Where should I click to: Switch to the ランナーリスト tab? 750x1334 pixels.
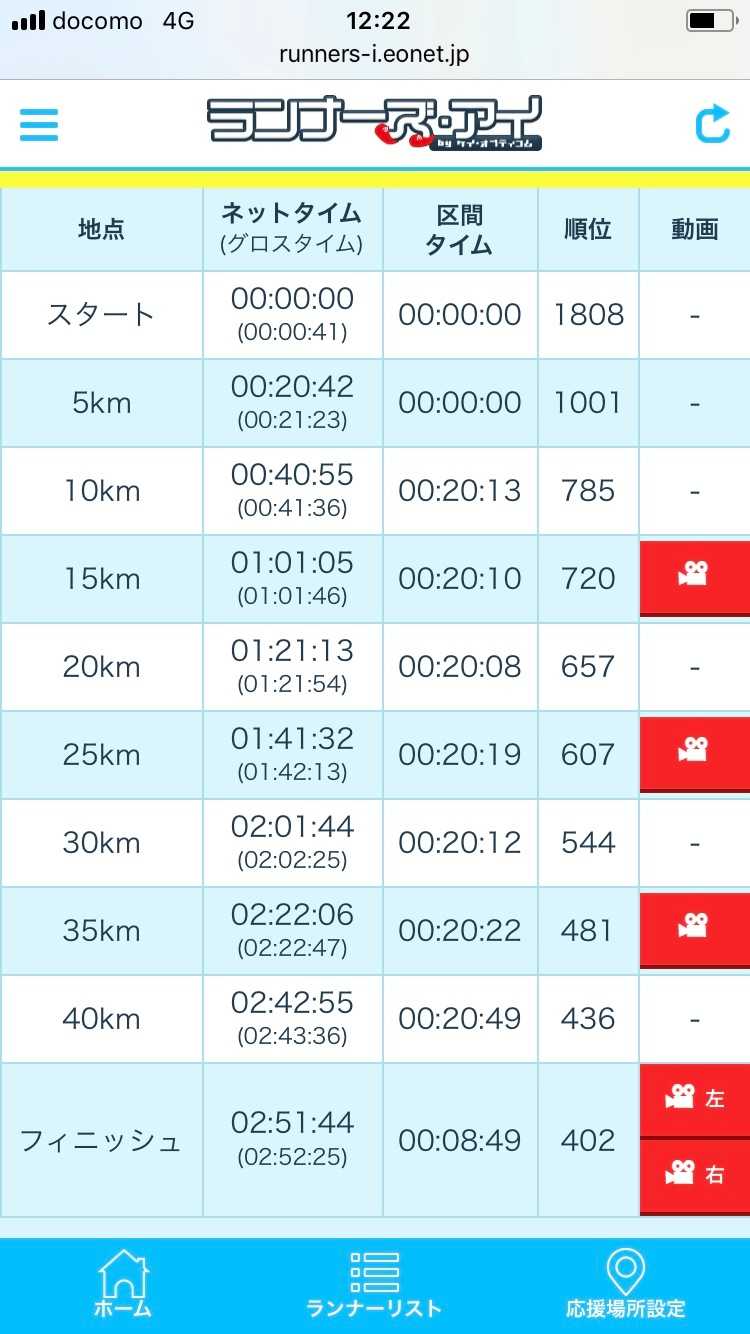[x=374, y=1285]
